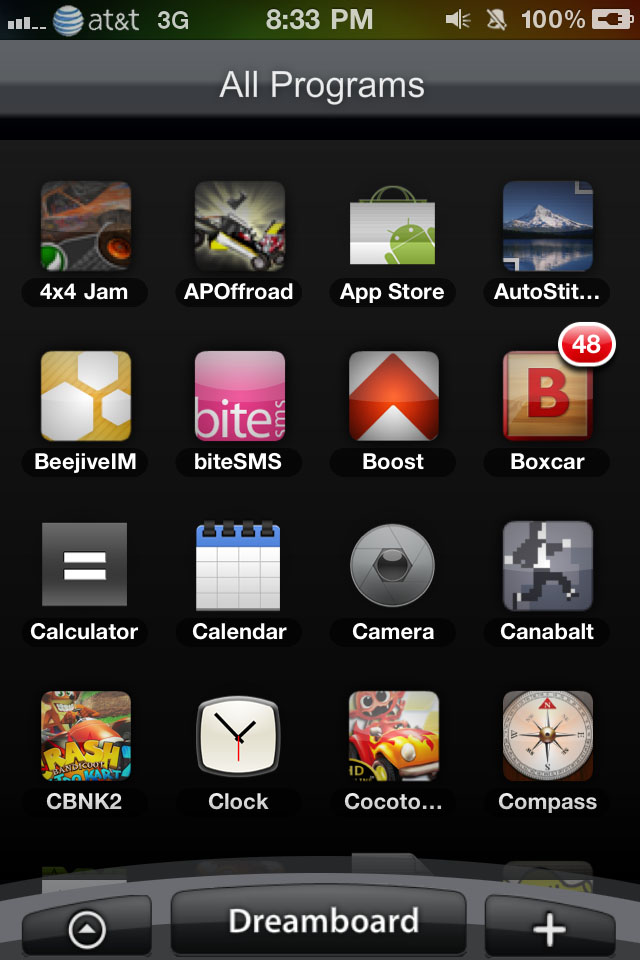
Task: Open the App Store
Action: click(393, 226)
